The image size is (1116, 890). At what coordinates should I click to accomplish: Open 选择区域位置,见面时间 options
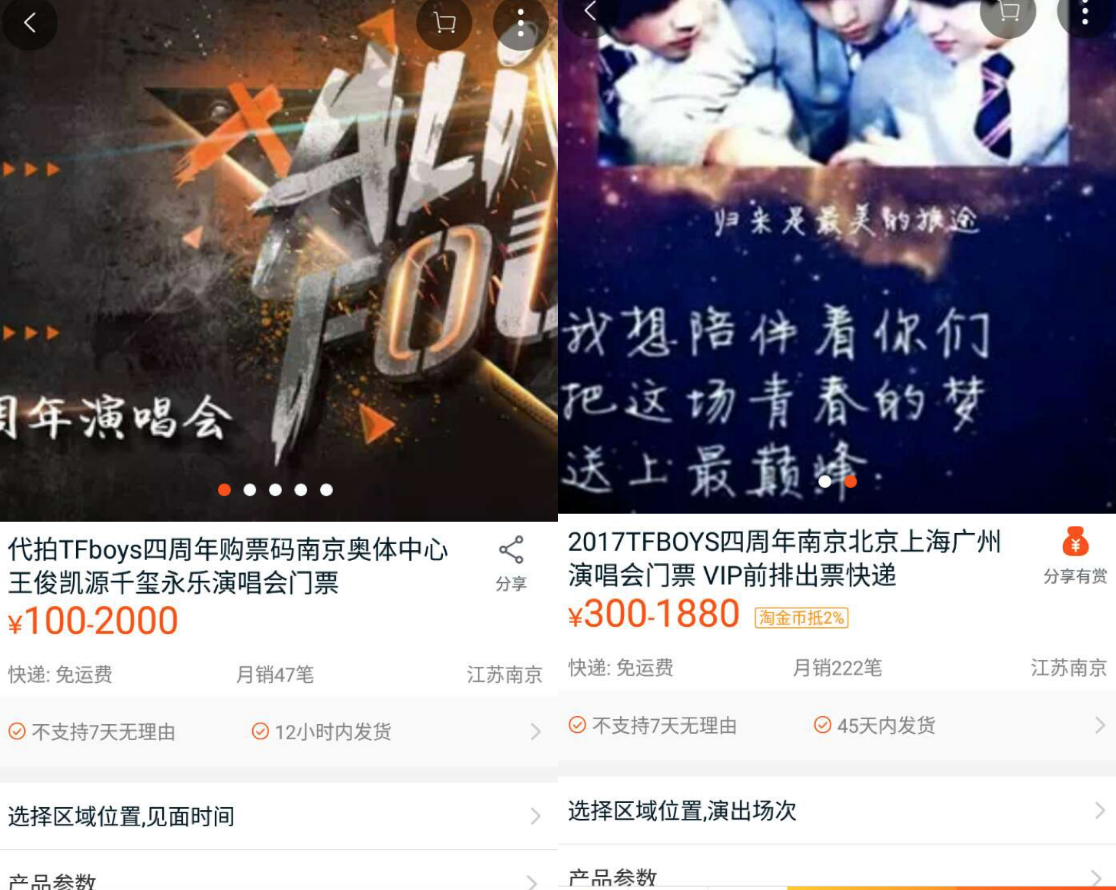[x=278, y=816]
